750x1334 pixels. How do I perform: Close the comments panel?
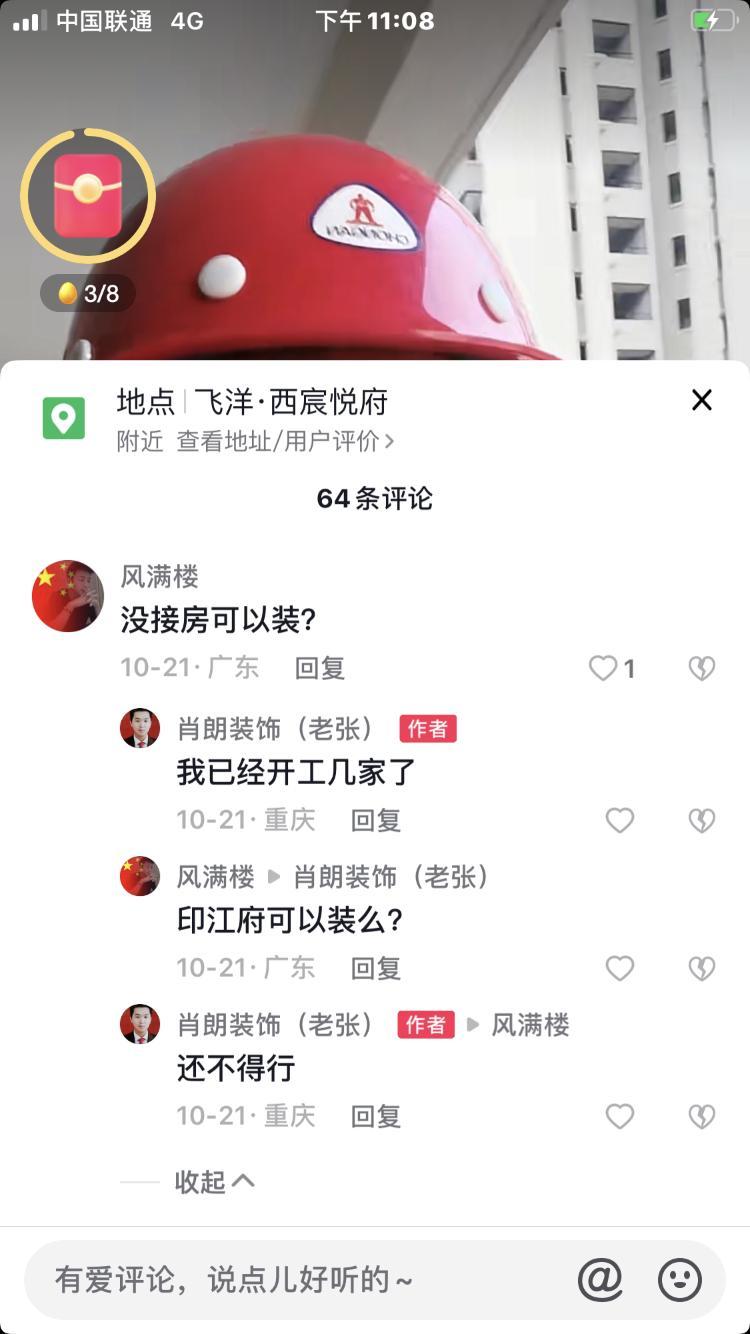(702, 401)
